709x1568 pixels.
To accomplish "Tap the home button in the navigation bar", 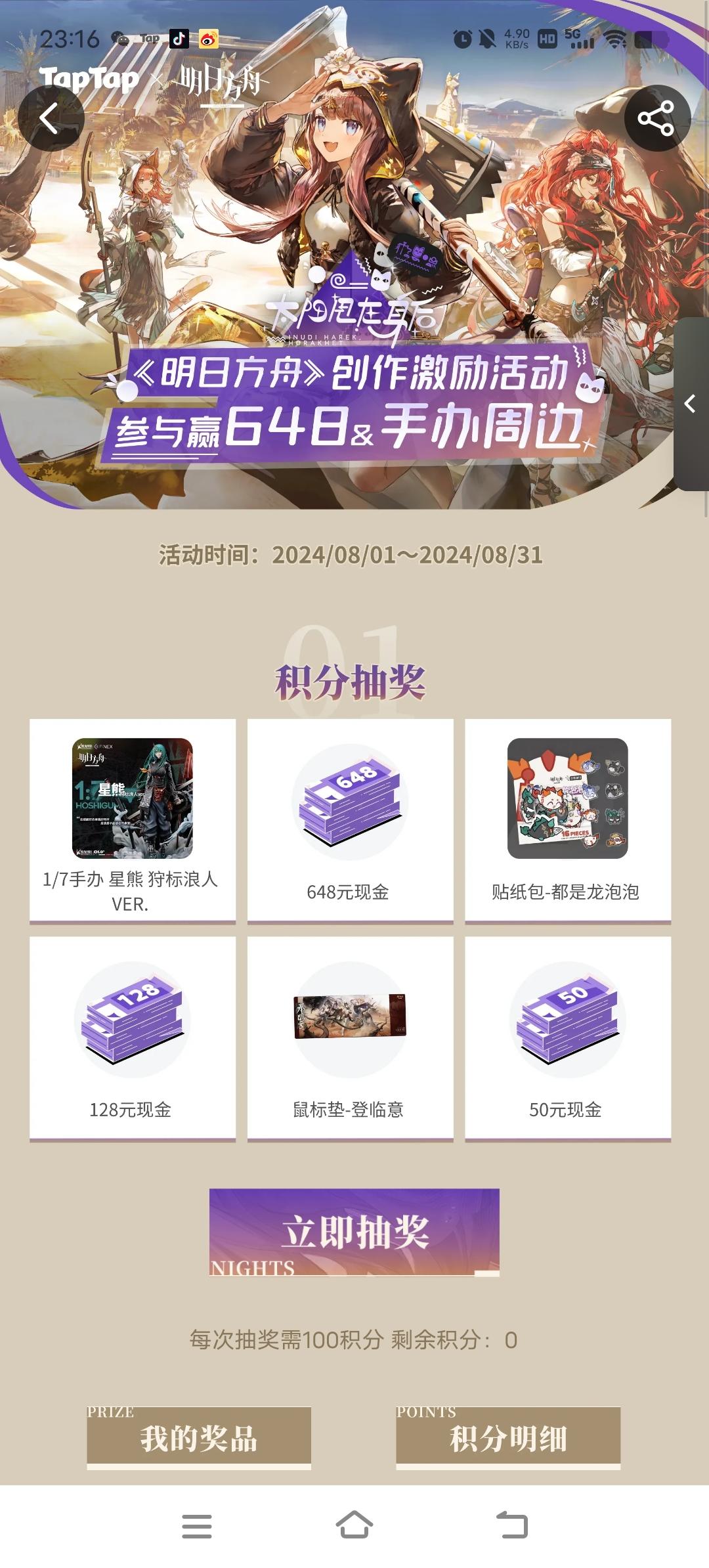I will [354, 1523].
